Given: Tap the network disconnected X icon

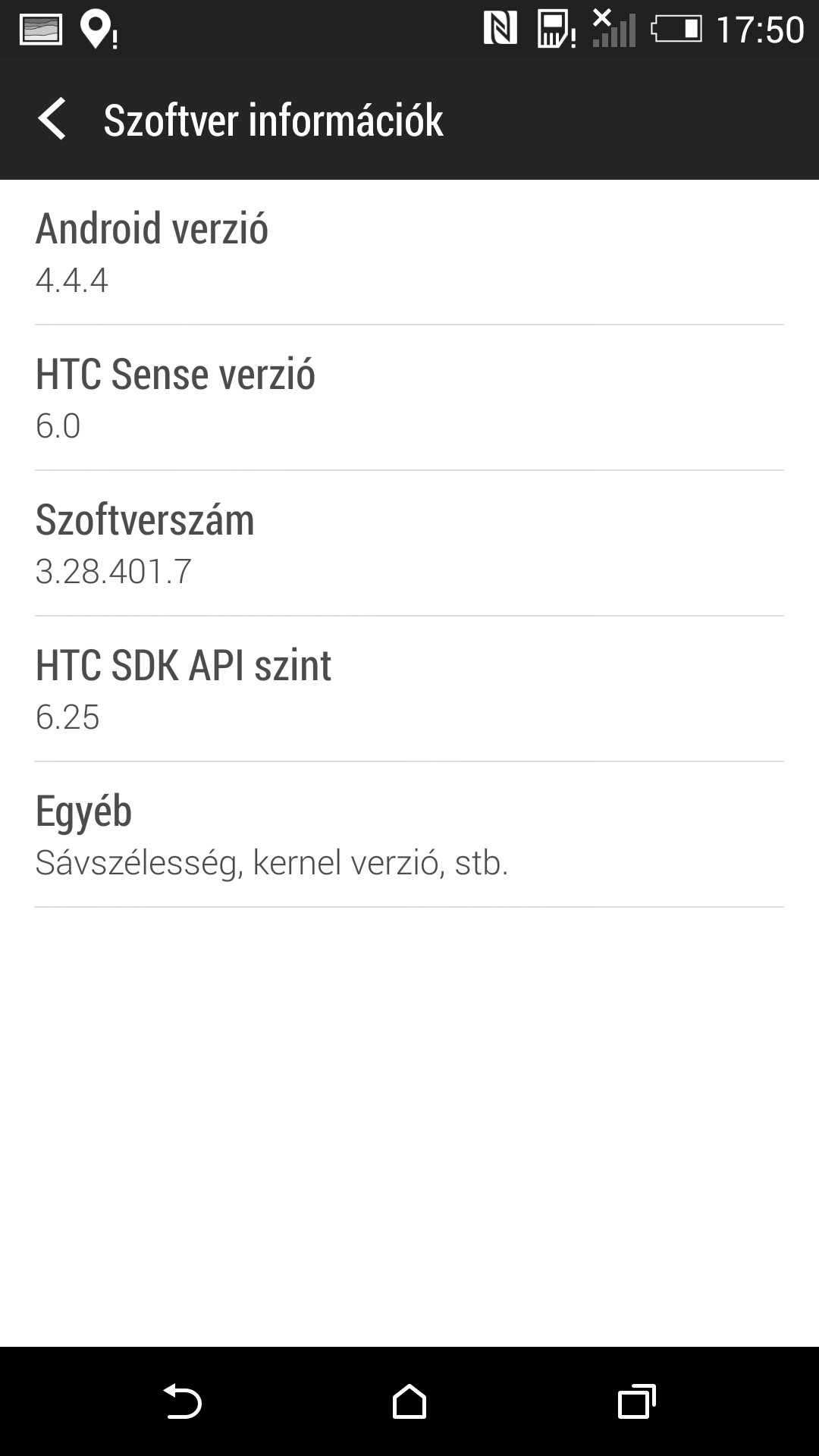Looking at the screenshot, I should click(x=601, y=15).
